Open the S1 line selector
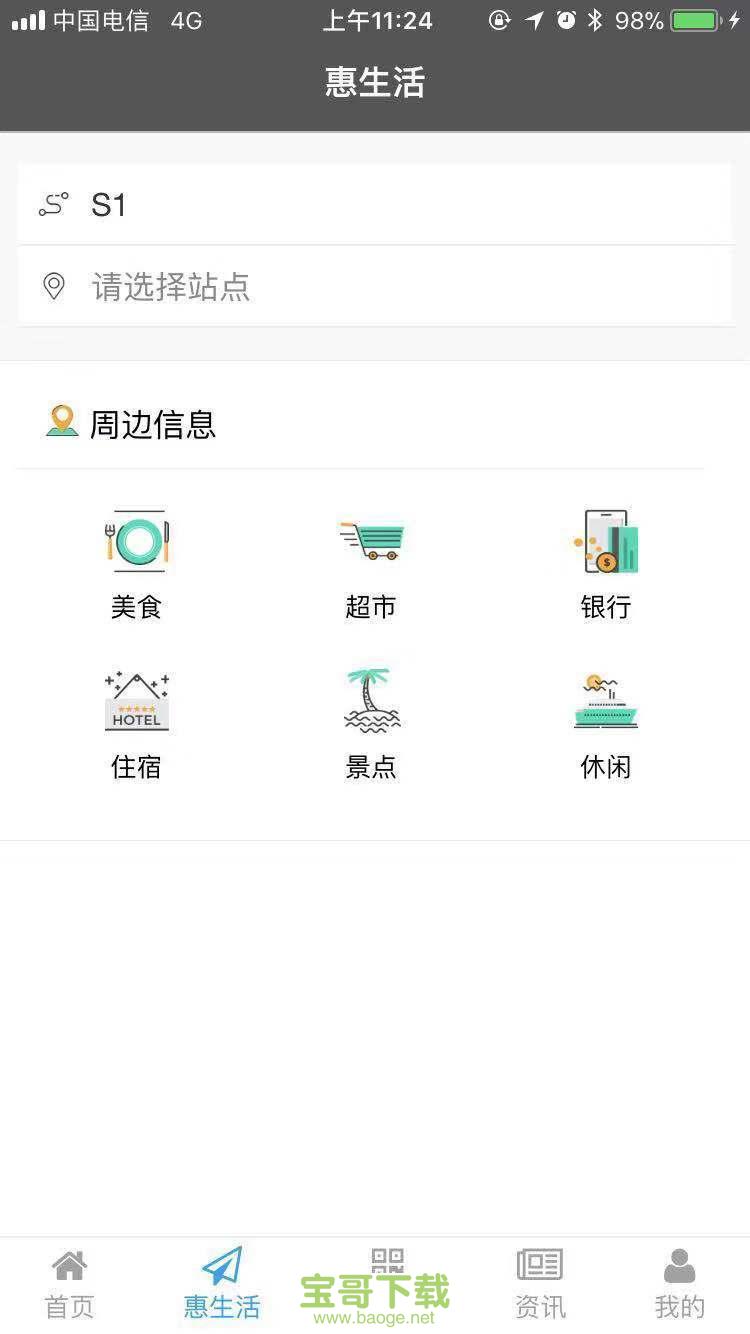 375,204
